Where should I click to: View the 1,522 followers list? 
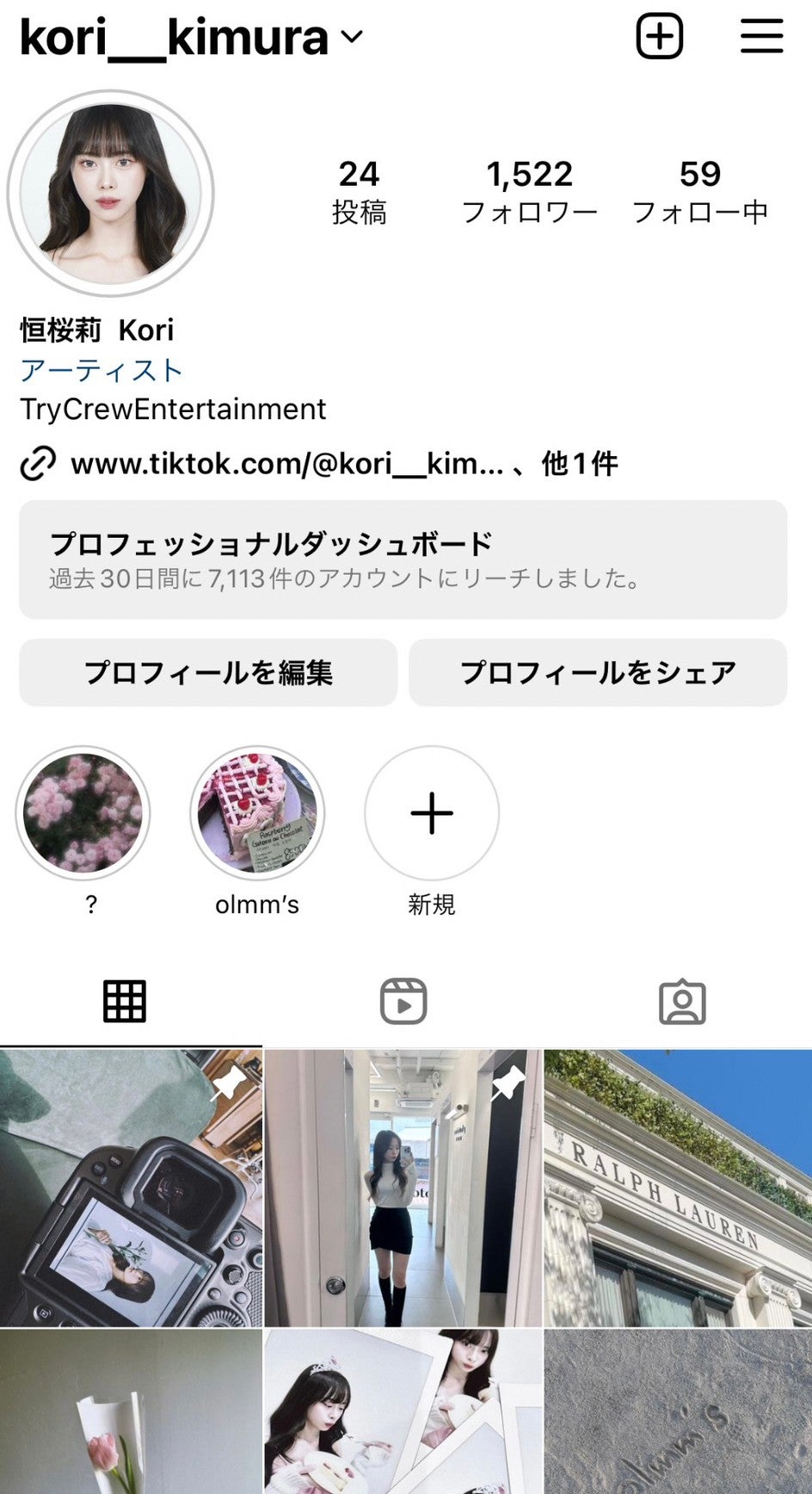coord(529,192)
